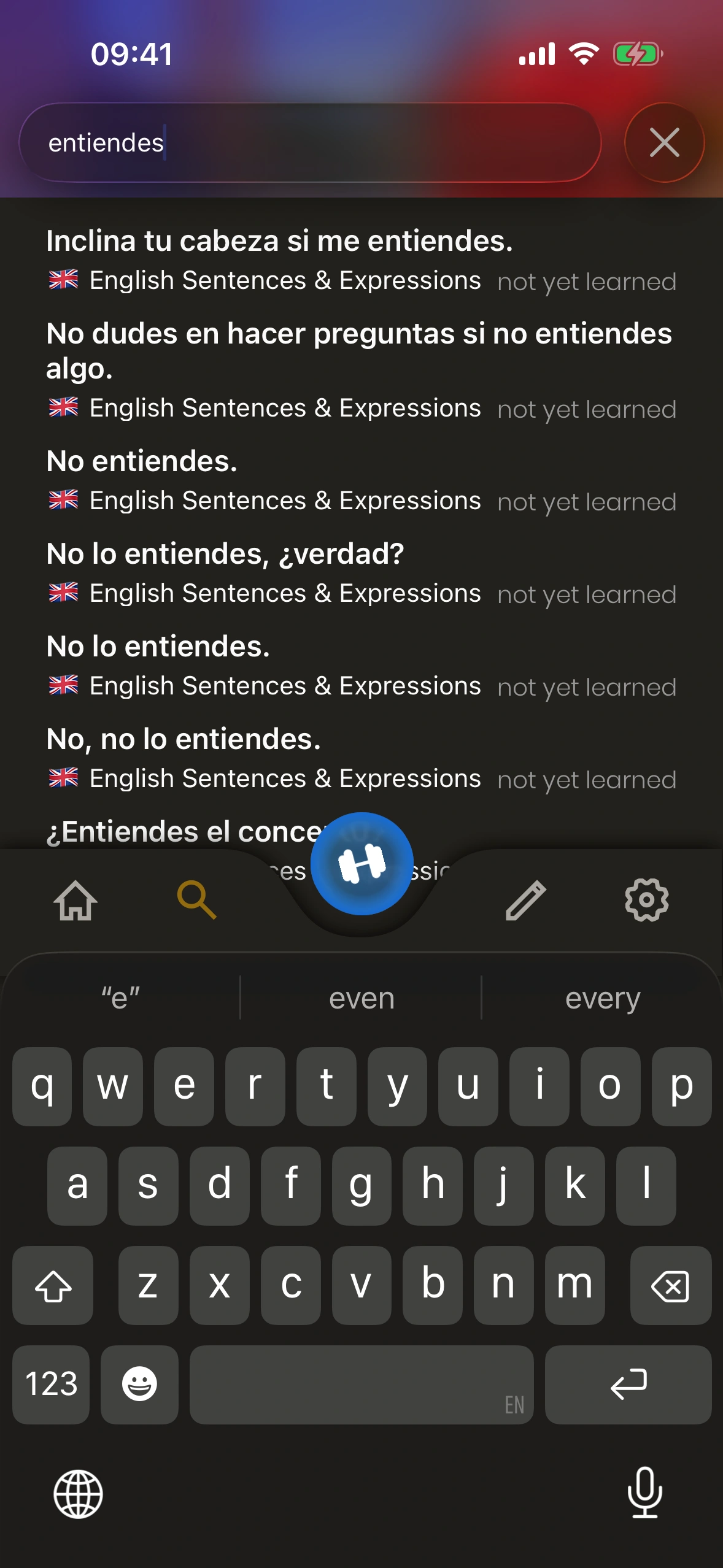
Task: Go to the Home tab
Action: click(x=75, y=900)
